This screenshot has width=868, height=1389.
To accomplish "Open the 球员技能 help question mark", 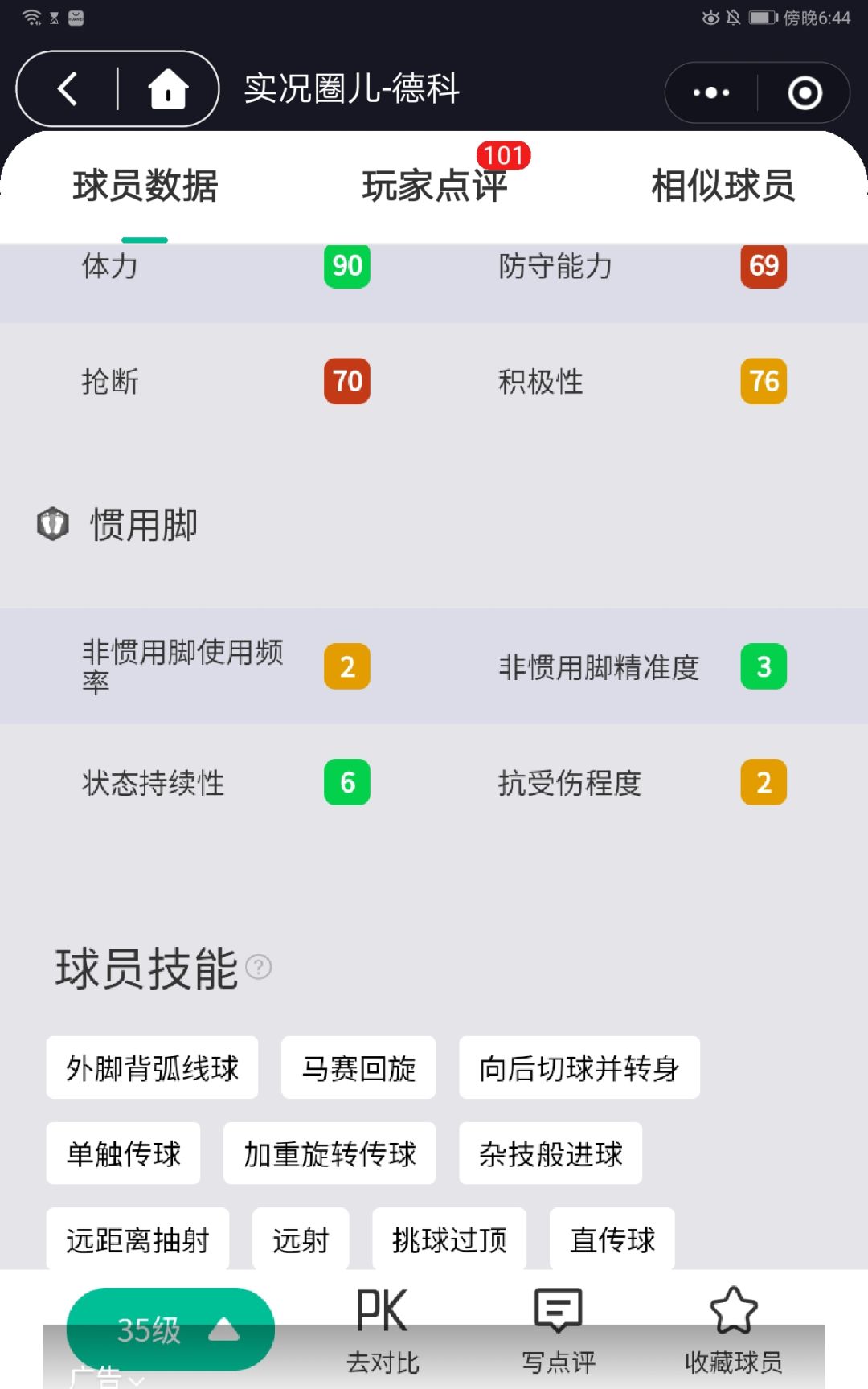I will [x=259, y=969].
